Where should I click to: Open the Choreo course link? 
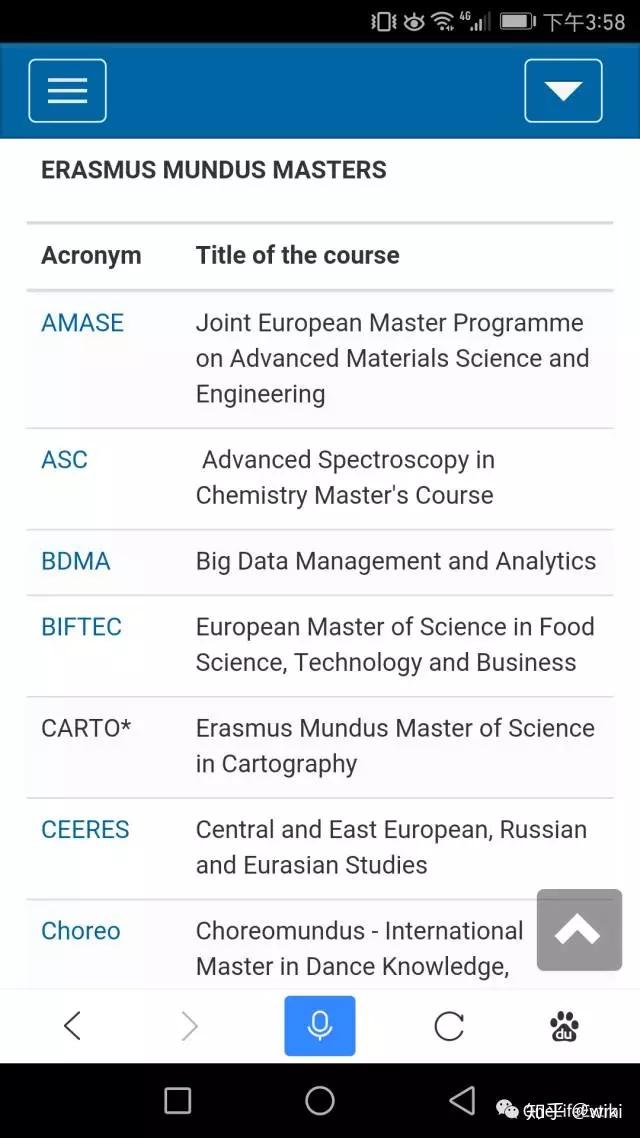coord(81,931)
